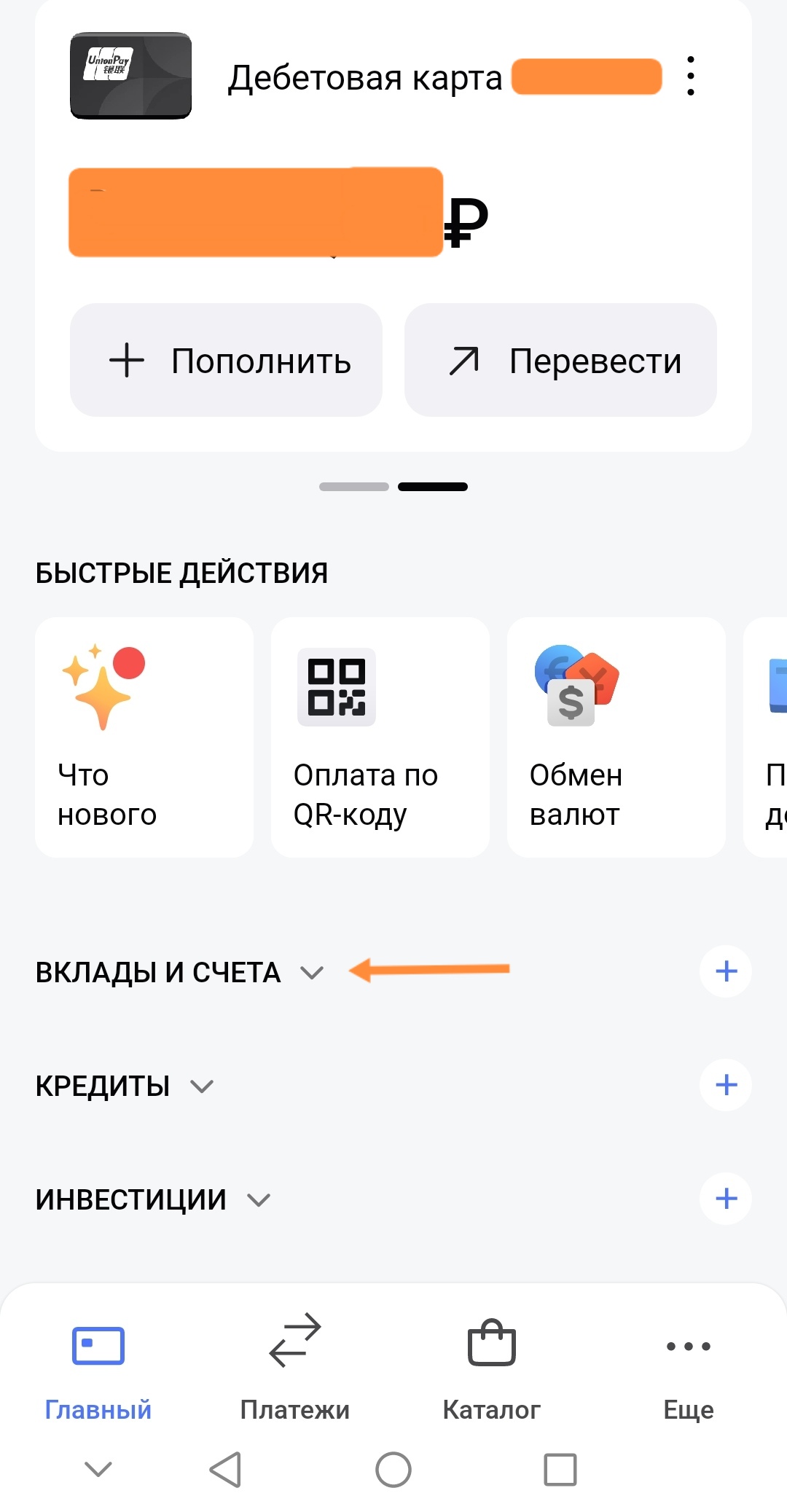Tap the Пополнить button
The height and width of the screenshot is (1512, 787).
[x=226, y=360]
